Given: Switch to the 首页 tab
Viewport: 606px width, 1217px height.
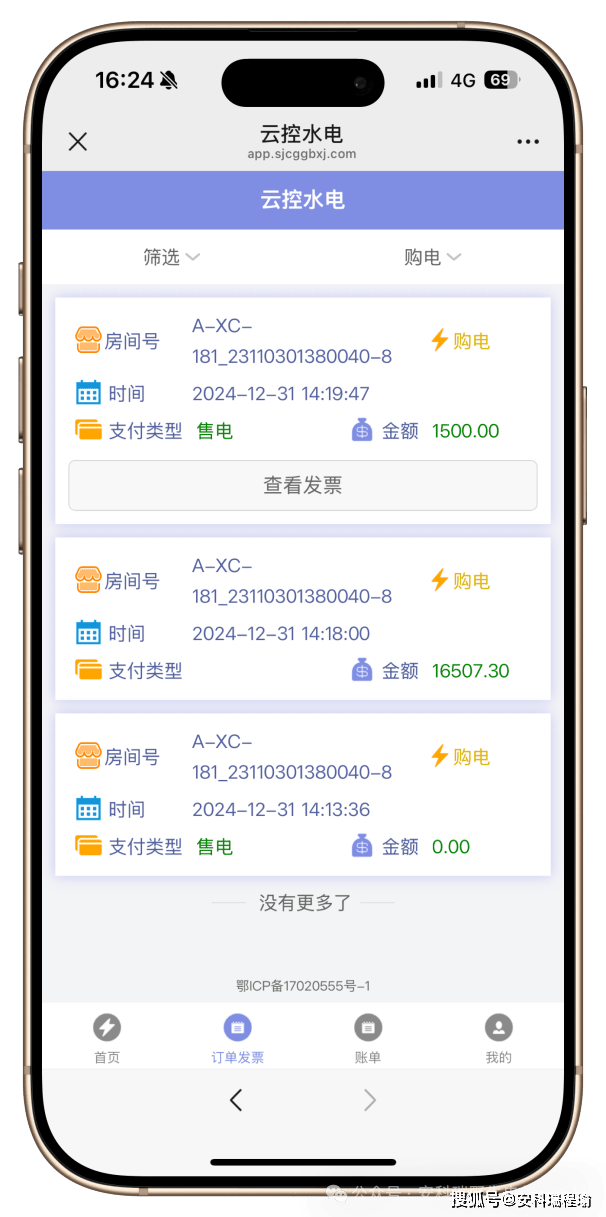Looking at the screenshot, I should [x=107, y=1037].
